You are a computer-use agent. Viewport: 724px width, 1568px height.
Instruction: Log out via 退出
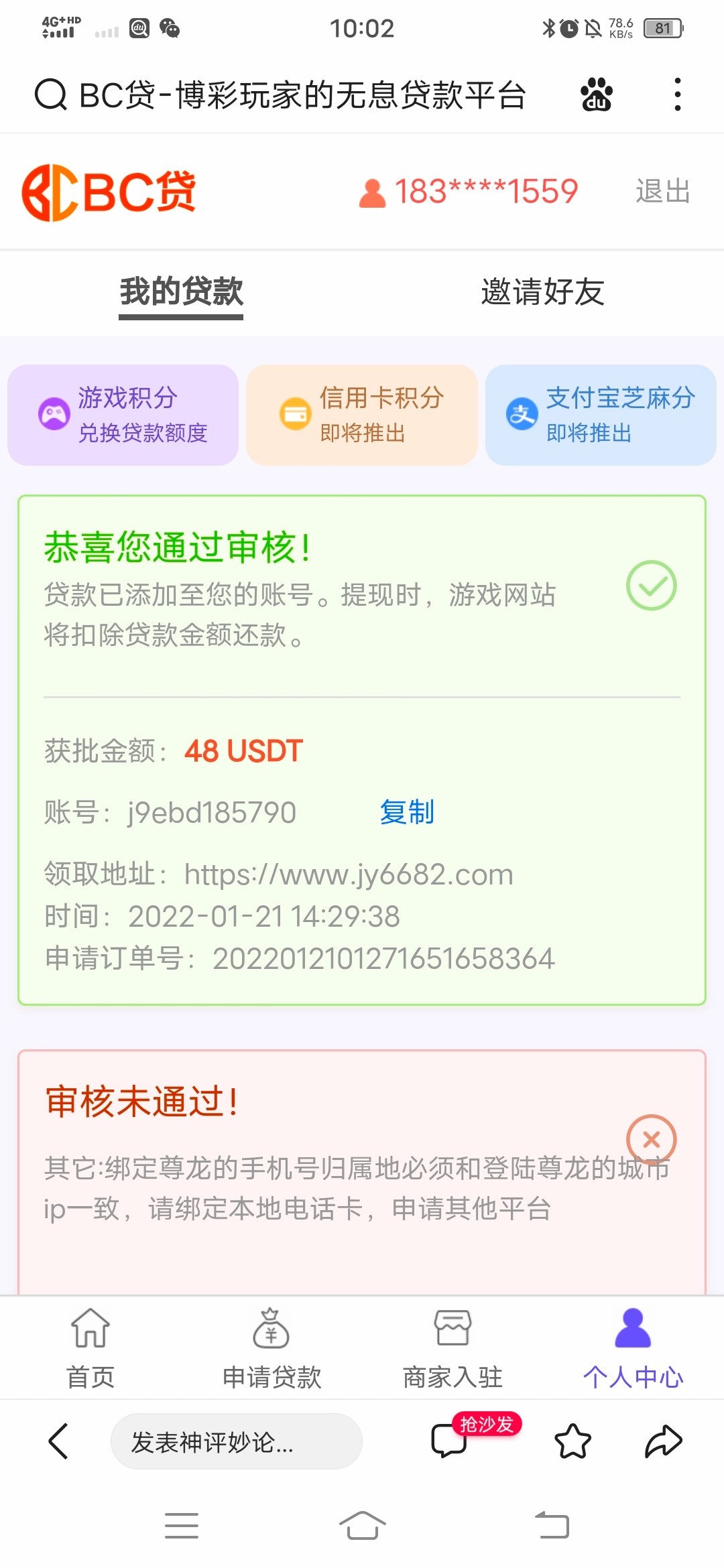[x=662, y=192]
